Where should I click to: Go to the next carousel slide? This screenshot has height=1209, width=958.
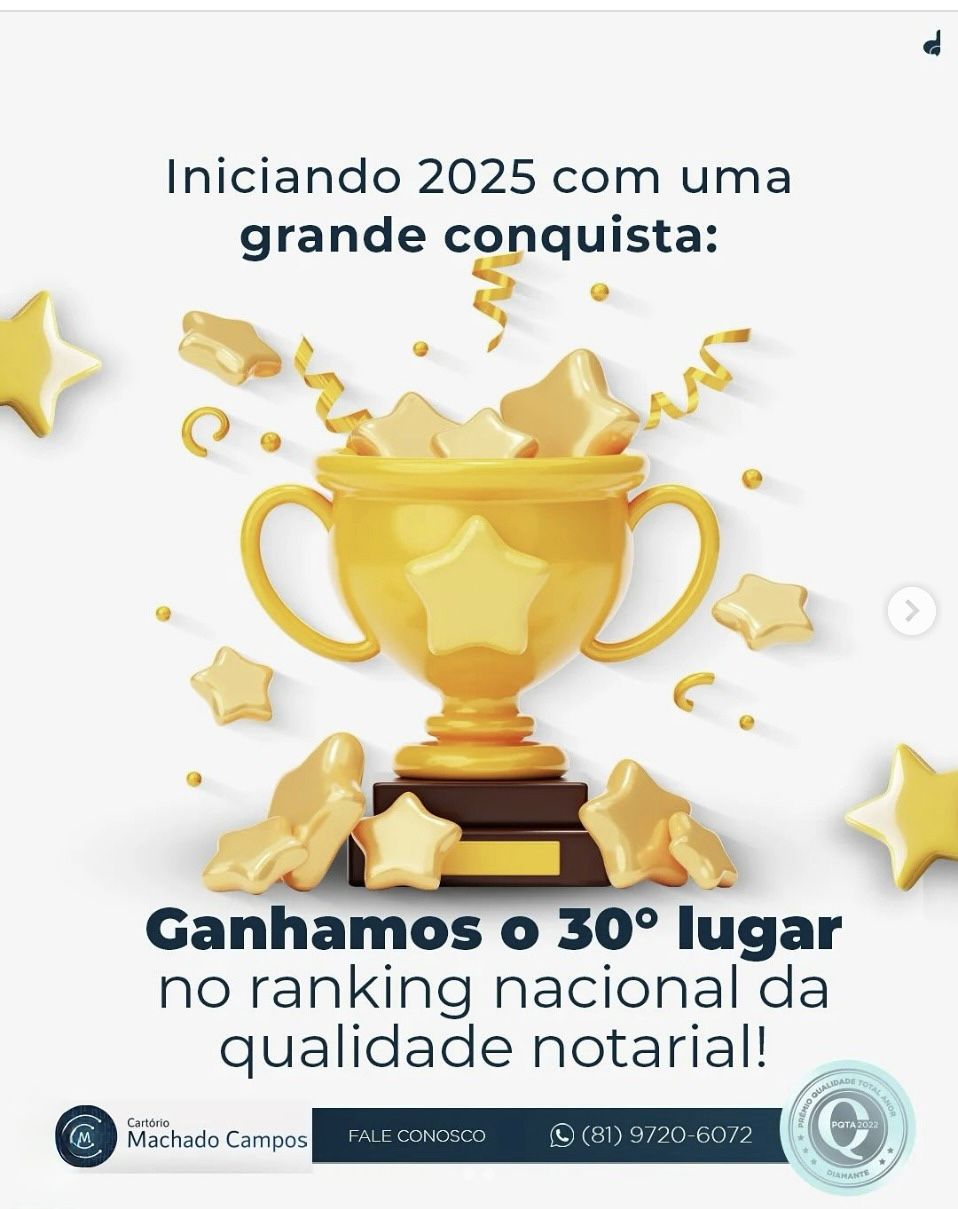[911, 611]
